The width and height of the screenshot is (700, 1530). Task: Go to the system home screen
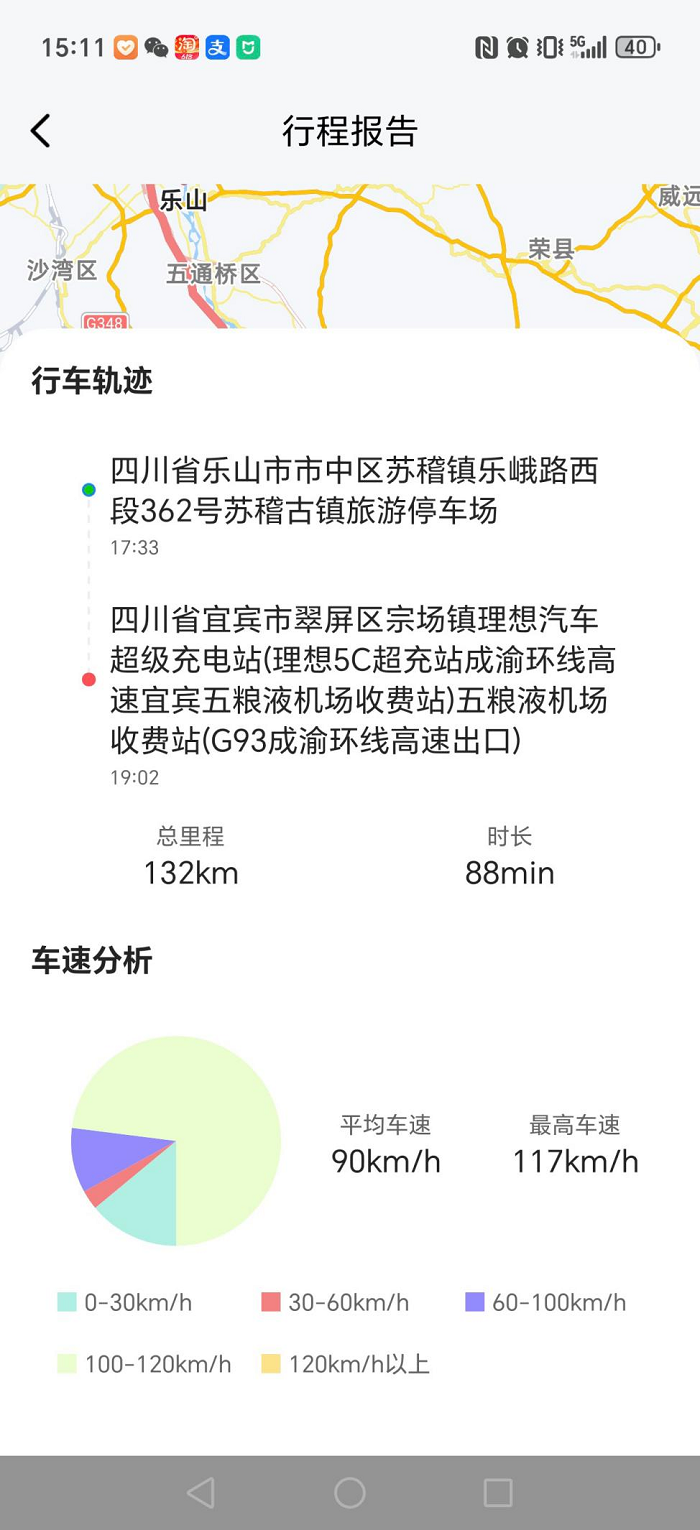(x=350, y=1493)
